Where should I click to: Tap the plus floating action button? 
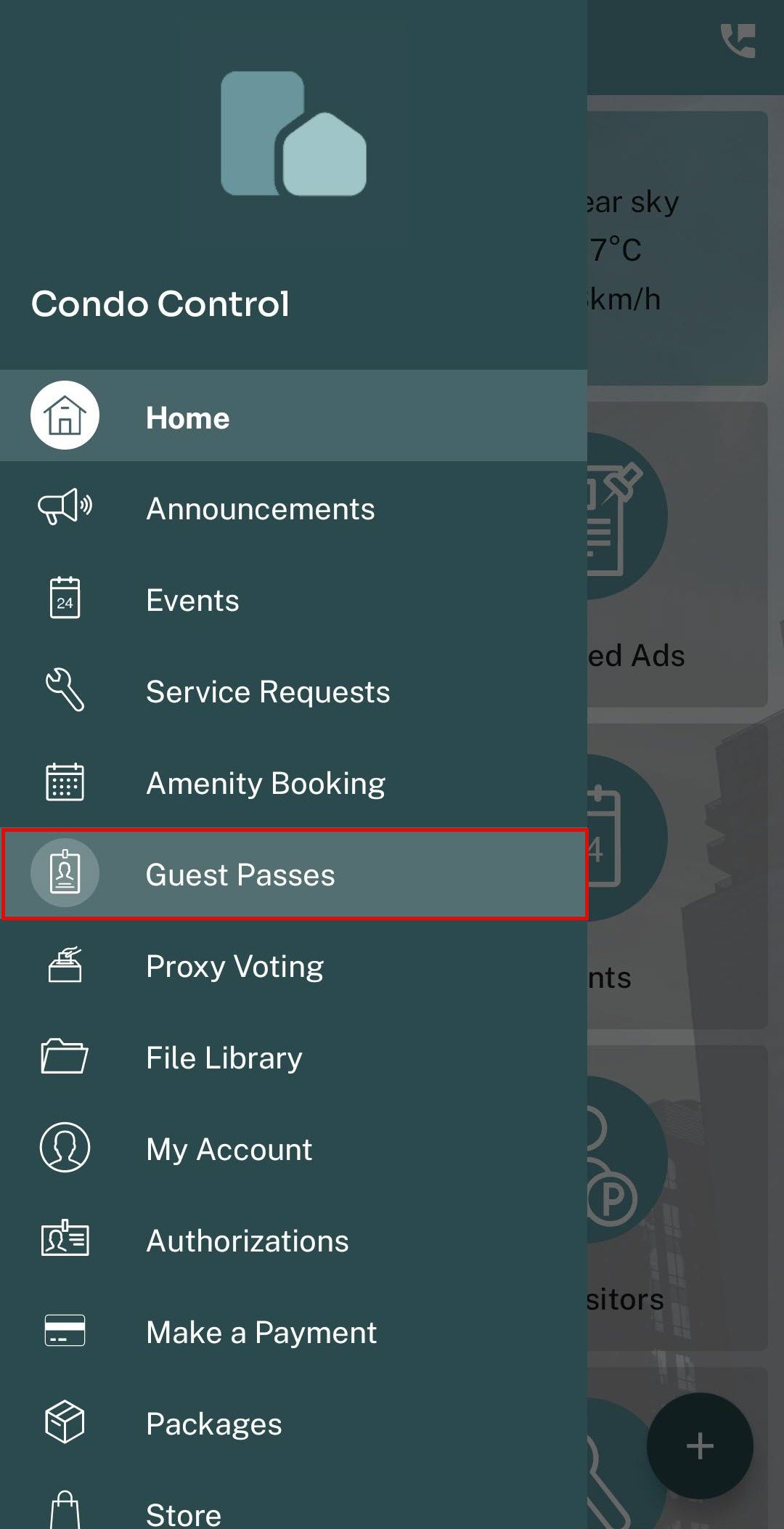click(700, 1445)
